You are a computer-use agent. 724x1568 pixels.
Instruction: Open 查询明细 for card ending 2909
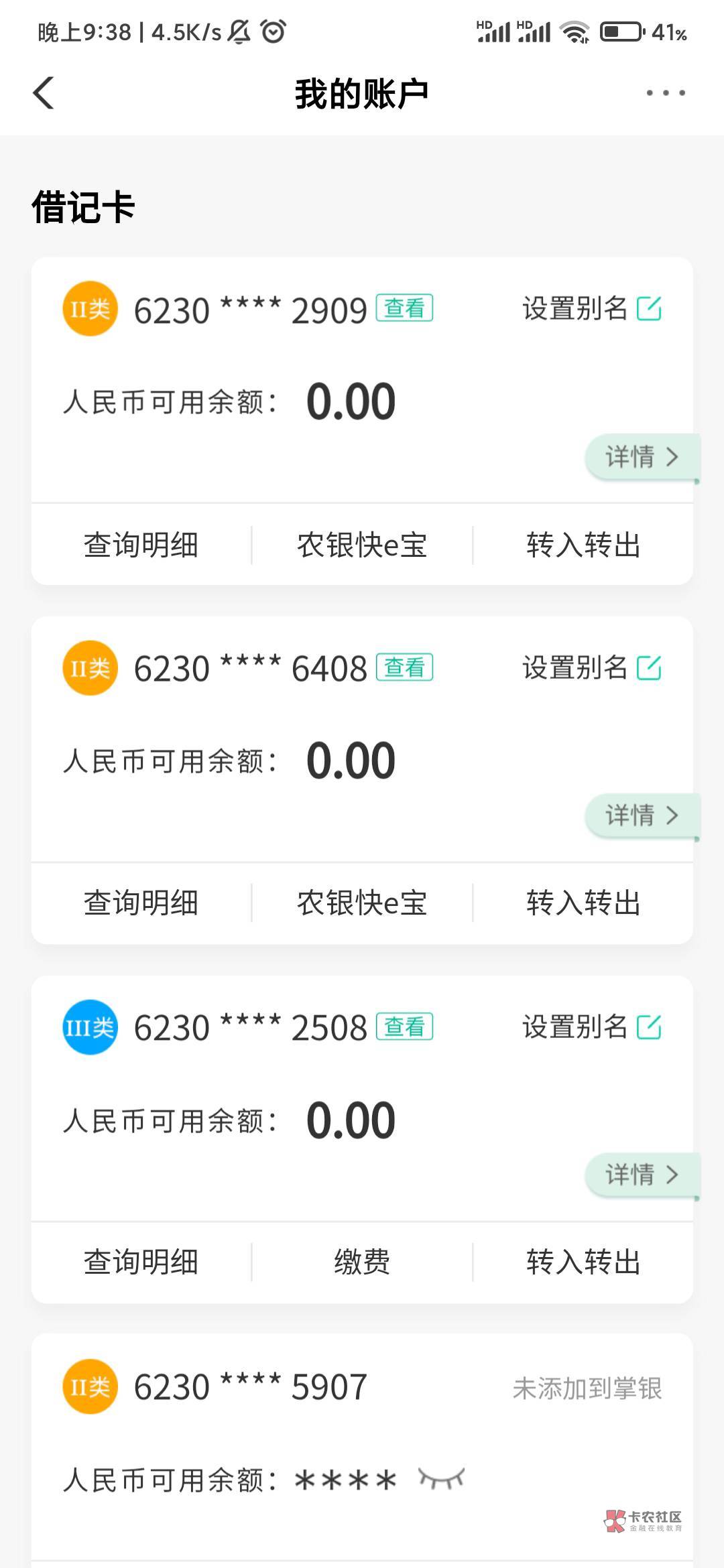point(141,545)
